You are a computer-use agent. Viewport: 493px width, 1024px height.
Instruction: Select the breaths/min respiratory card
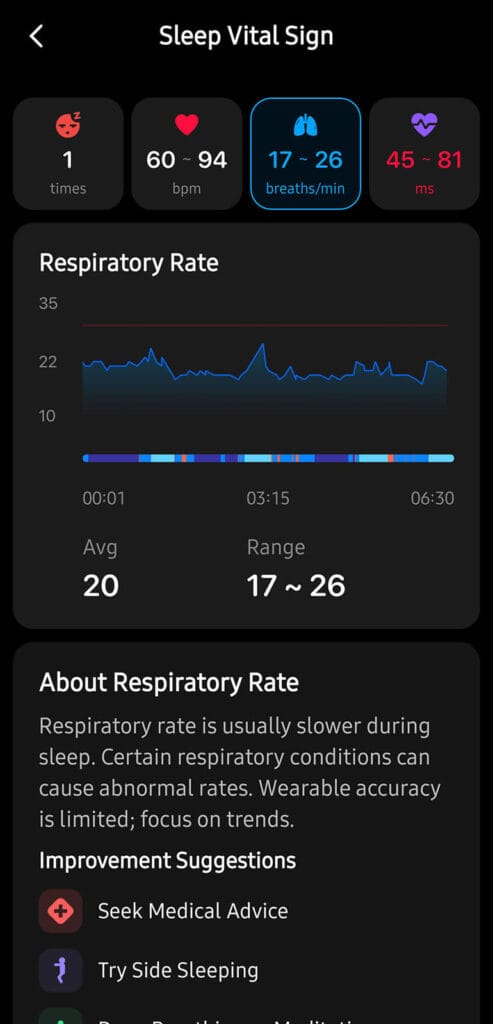click(306, 153)
